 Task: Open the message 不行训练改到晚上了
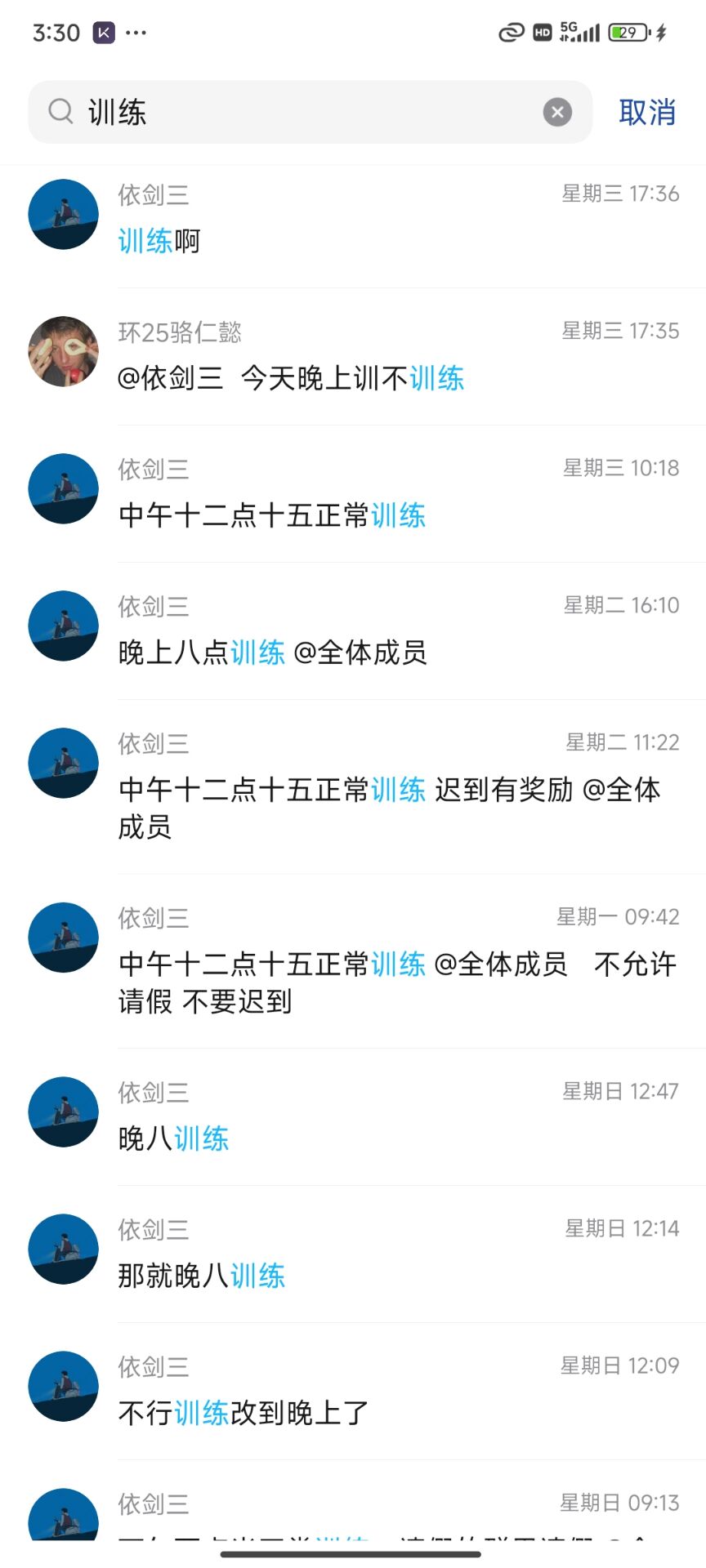(x=353, y=1391)
